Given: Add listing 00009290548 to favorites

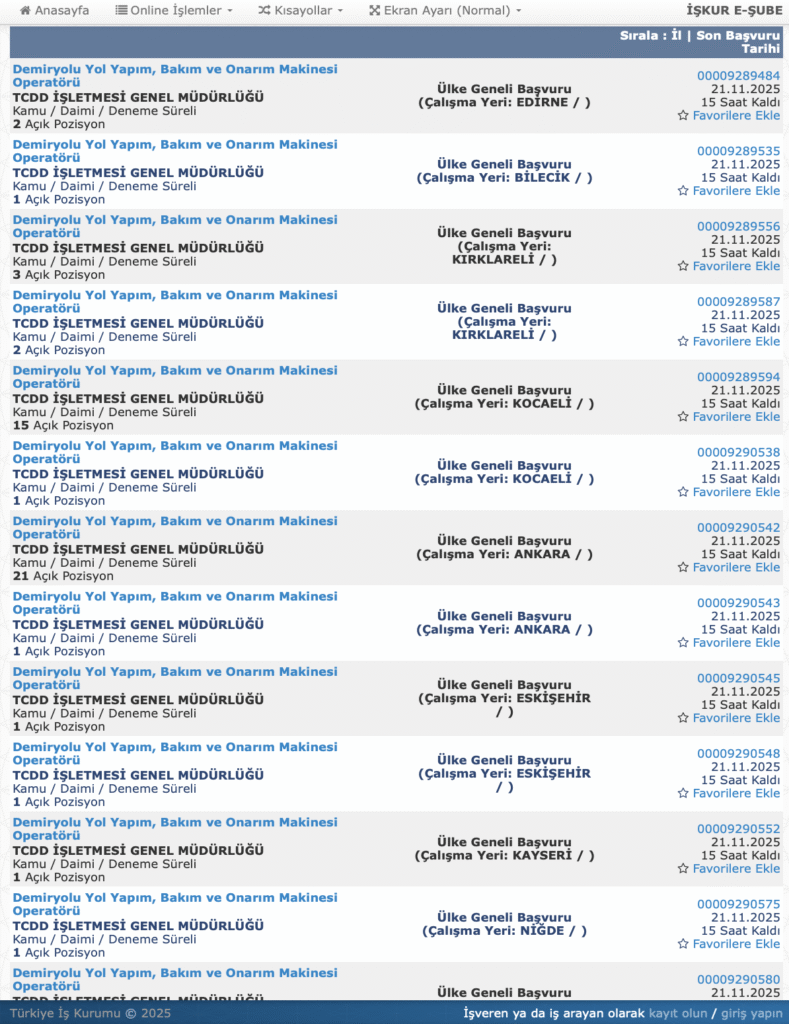Looking at the screenshot, I should (x=735, y=793).
